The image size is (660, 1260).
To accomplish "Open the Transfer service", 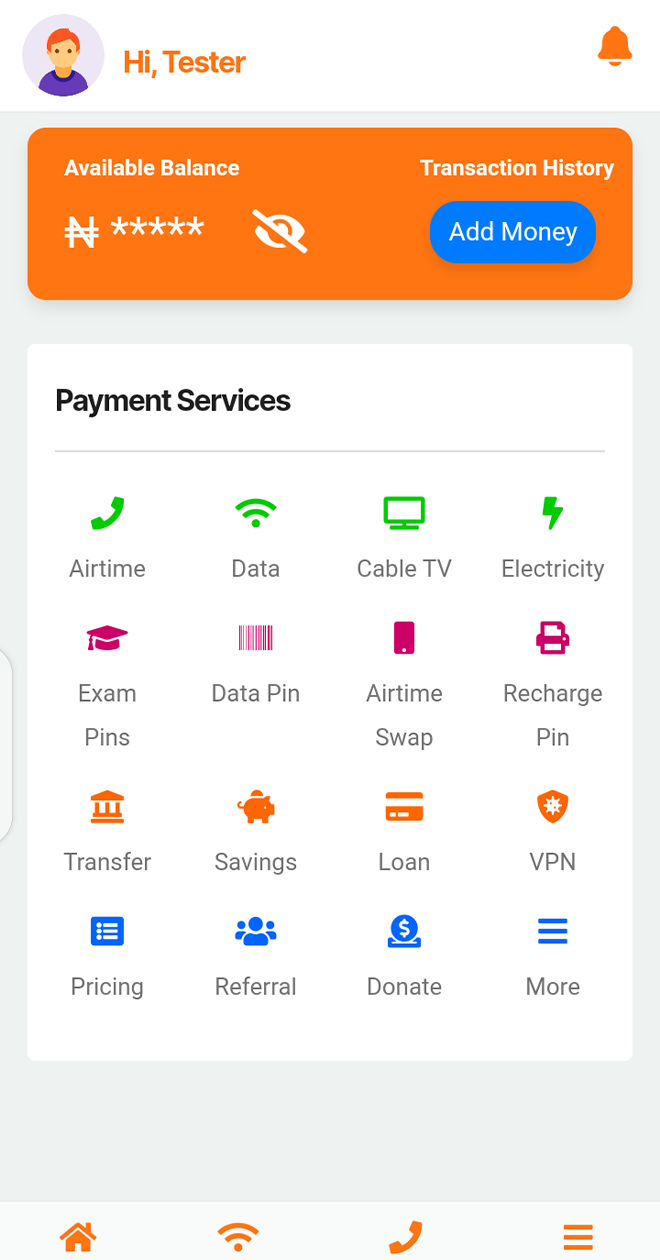I will (107, 831).
